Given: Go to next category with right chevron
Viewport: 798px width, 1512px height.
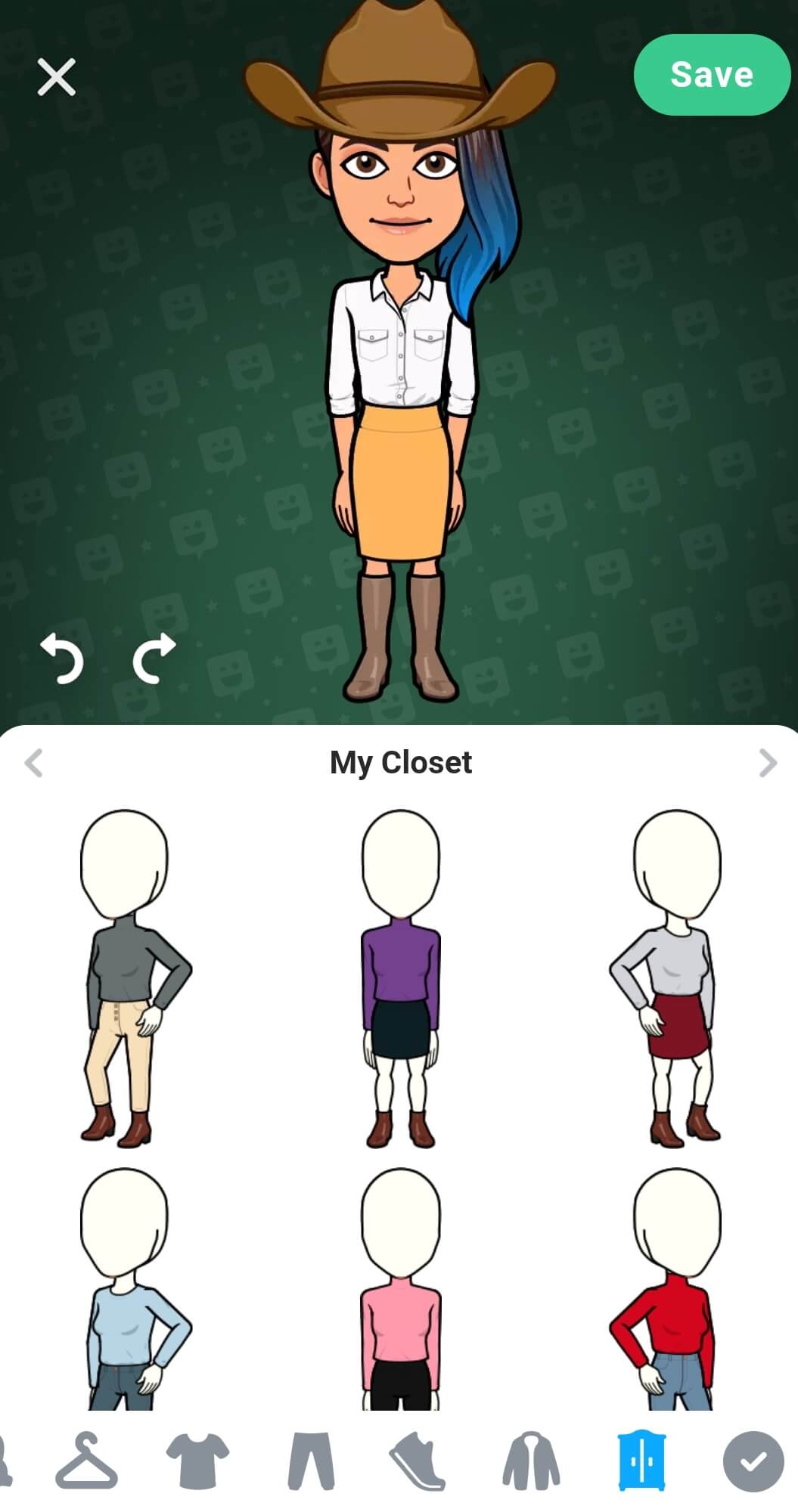Looking at the screenshot, I should tap(767, 763).
